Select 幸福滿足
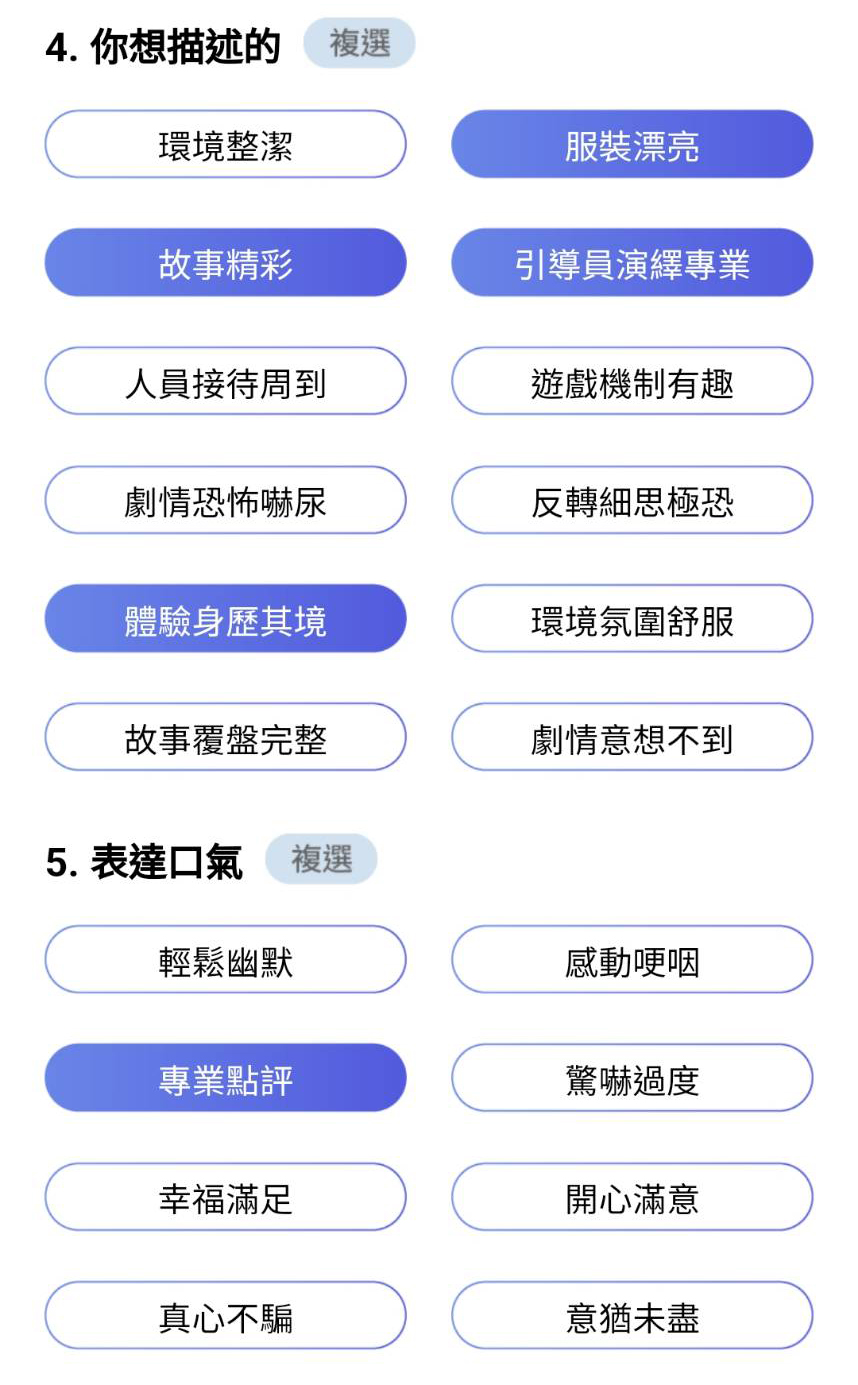858x1385 pixels. pos(225,1197)
